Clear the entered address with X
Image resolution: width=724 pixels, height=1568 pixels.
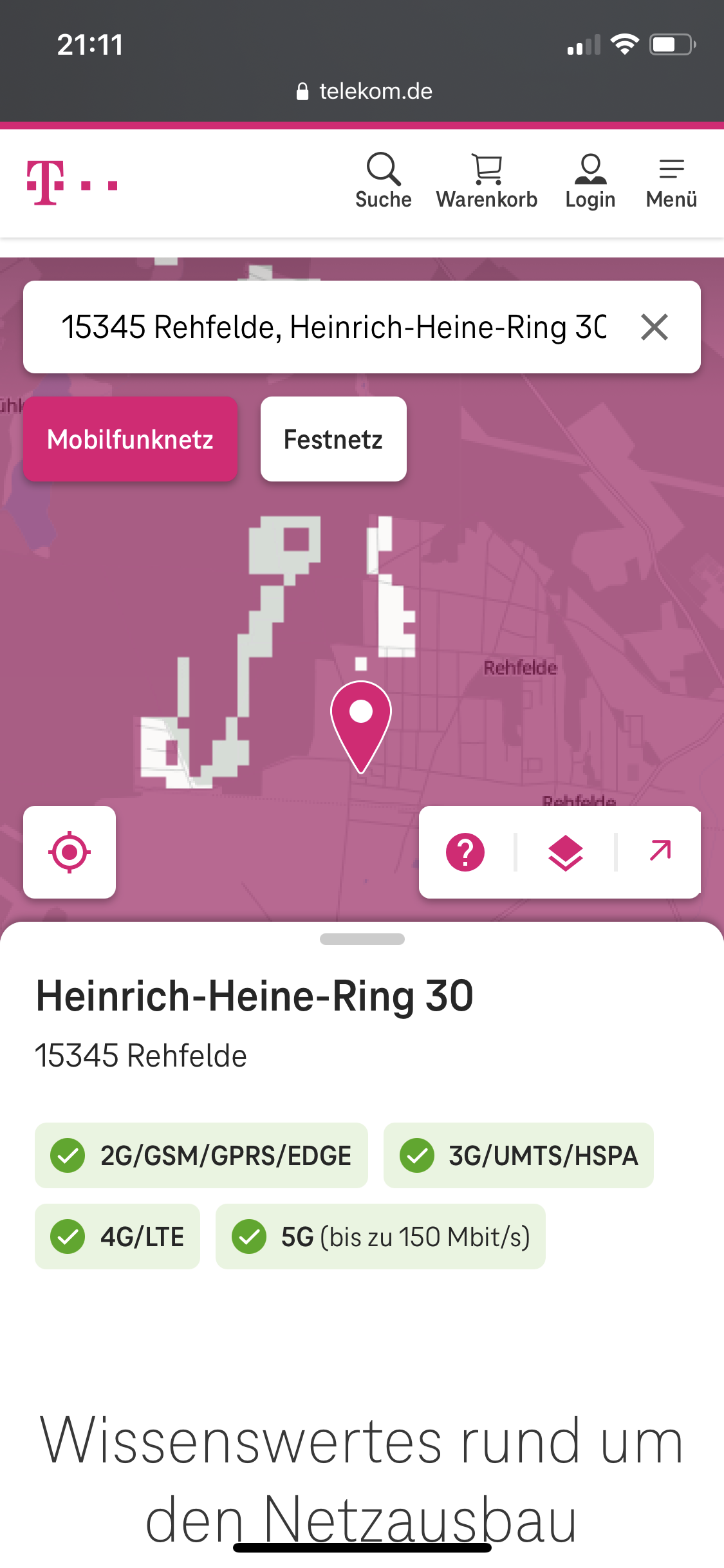pos(654,327)
